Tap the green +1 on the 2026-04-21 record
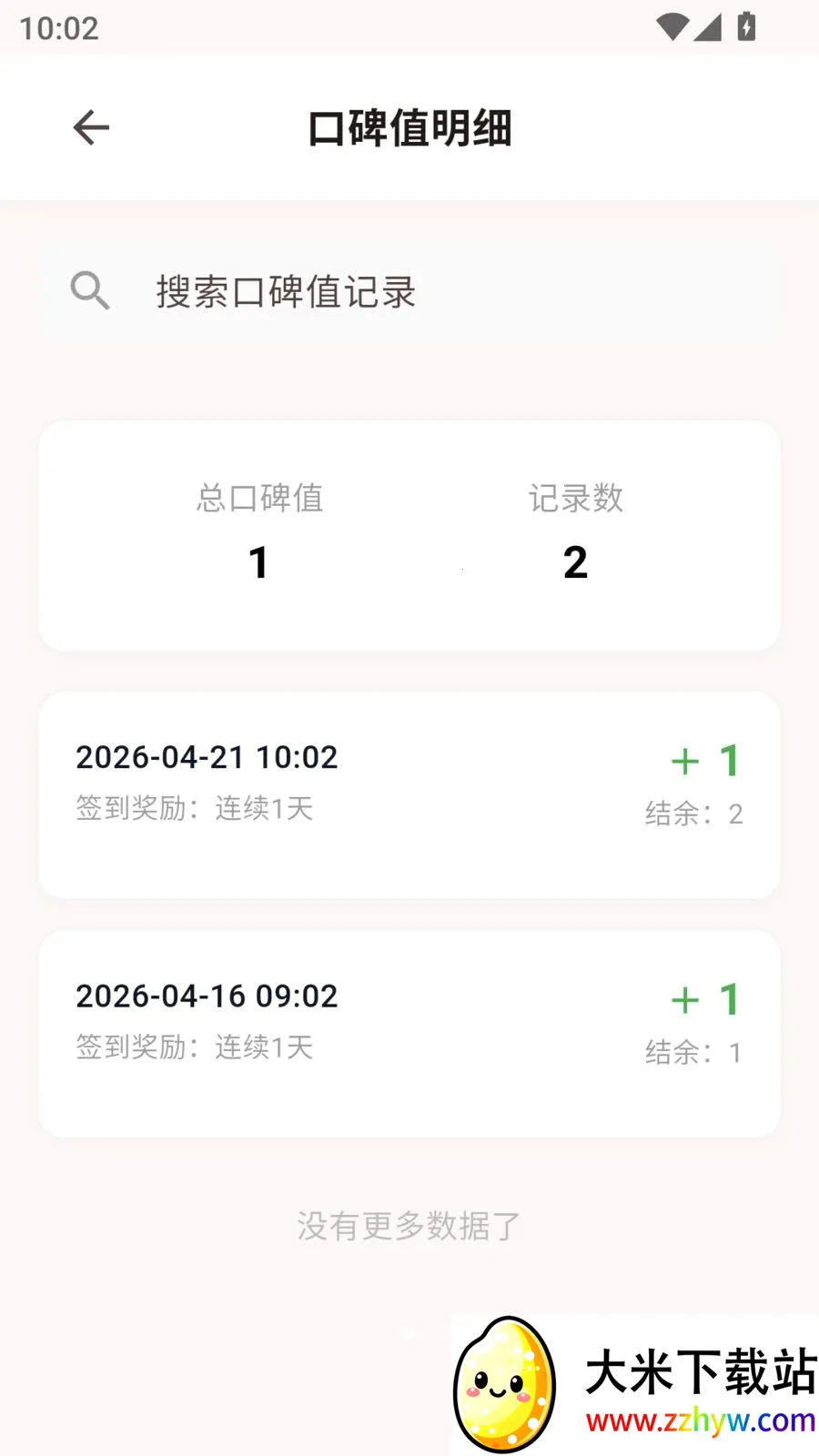Viewport: 819px width, 1456px height. tap(707, 761)
